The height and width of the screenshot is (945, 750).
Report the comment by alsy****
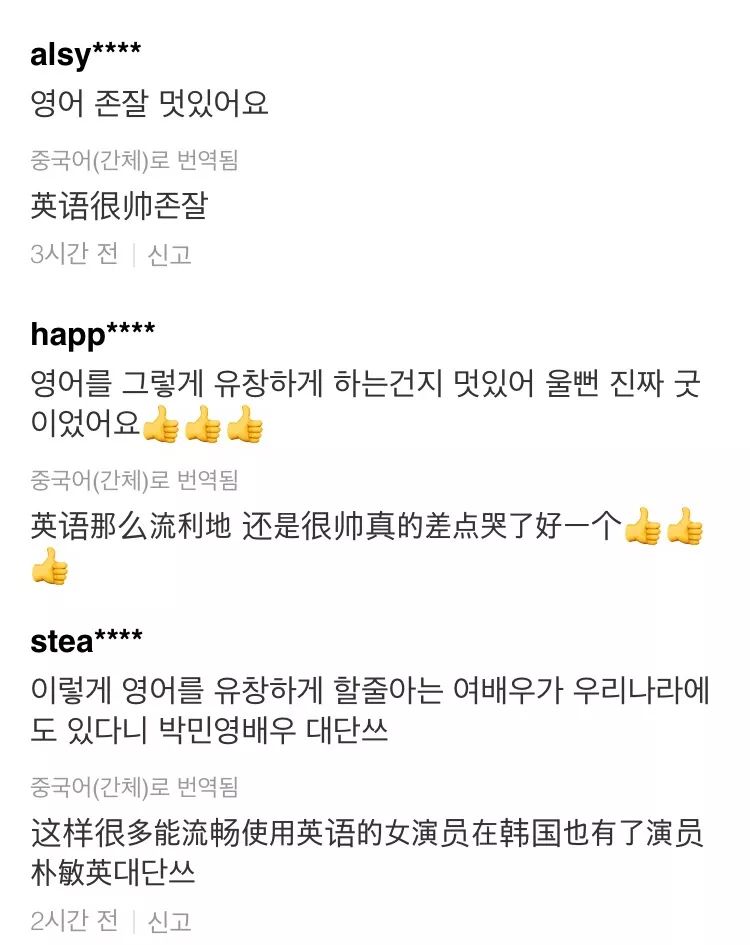pyautogui.click(x=169, y=255)
